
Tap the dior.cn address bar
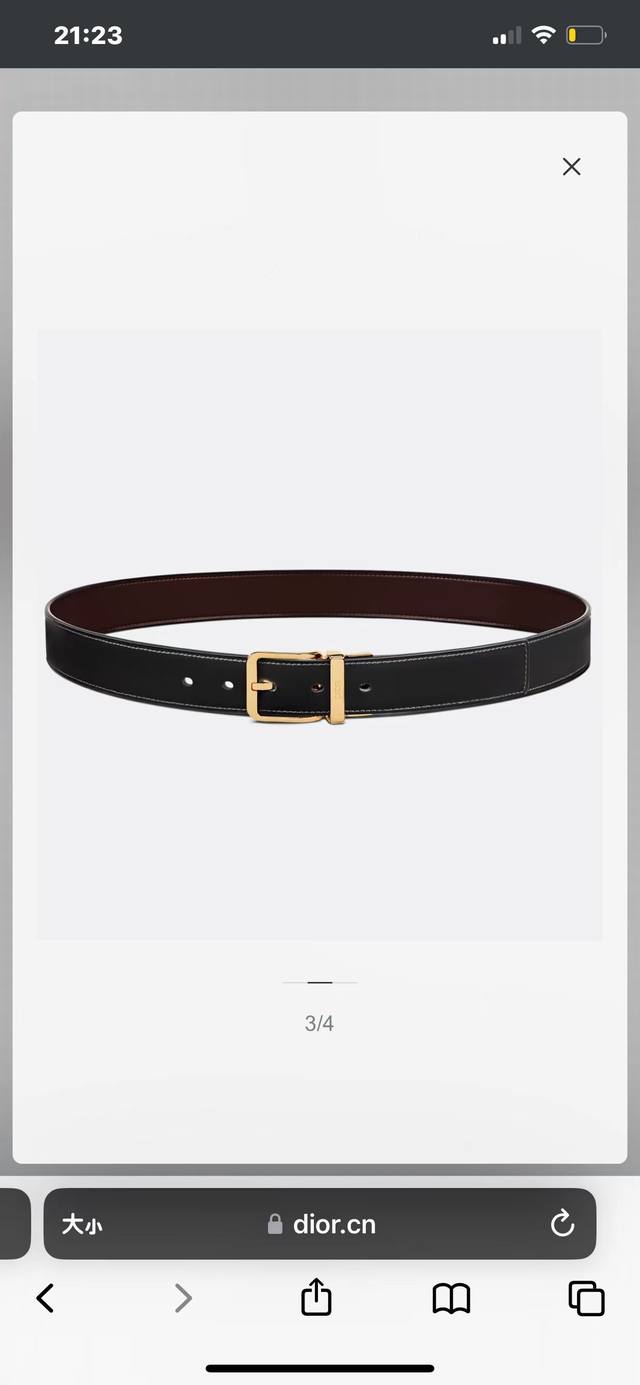coord(322,1224)
